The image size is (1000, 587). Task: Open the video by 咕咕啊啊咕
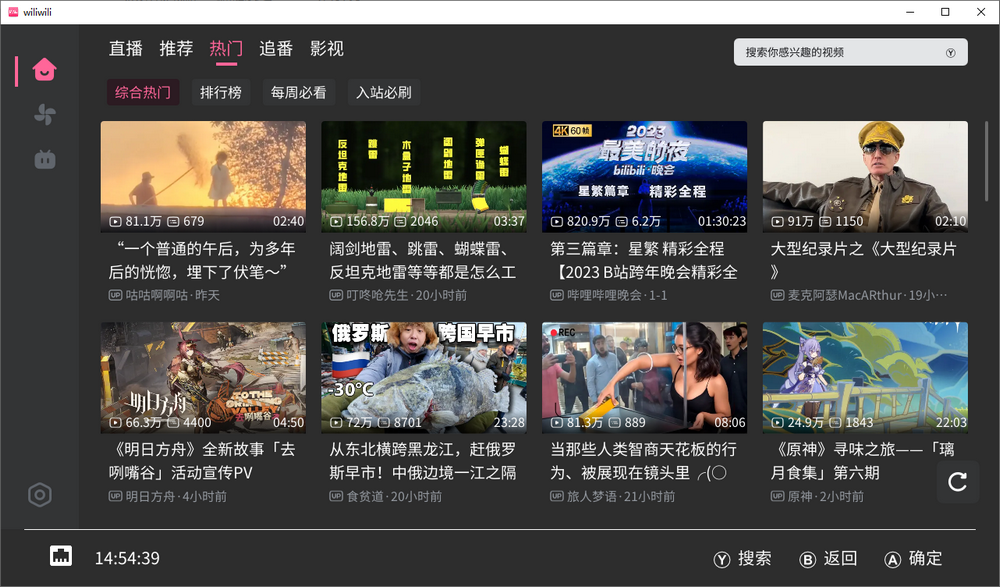(203, 176)
